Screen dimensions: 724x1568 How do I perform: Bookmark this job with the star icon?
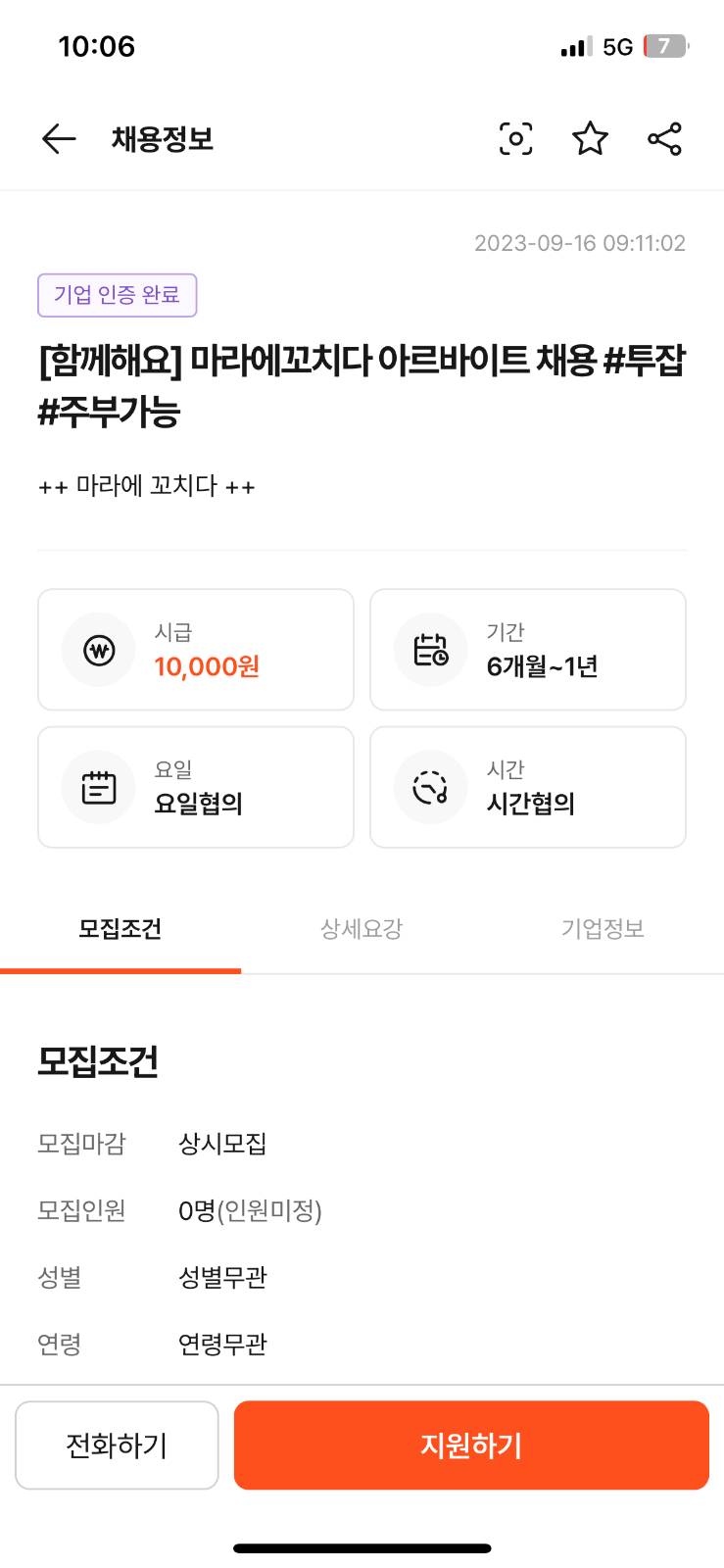tap(590, 139)
